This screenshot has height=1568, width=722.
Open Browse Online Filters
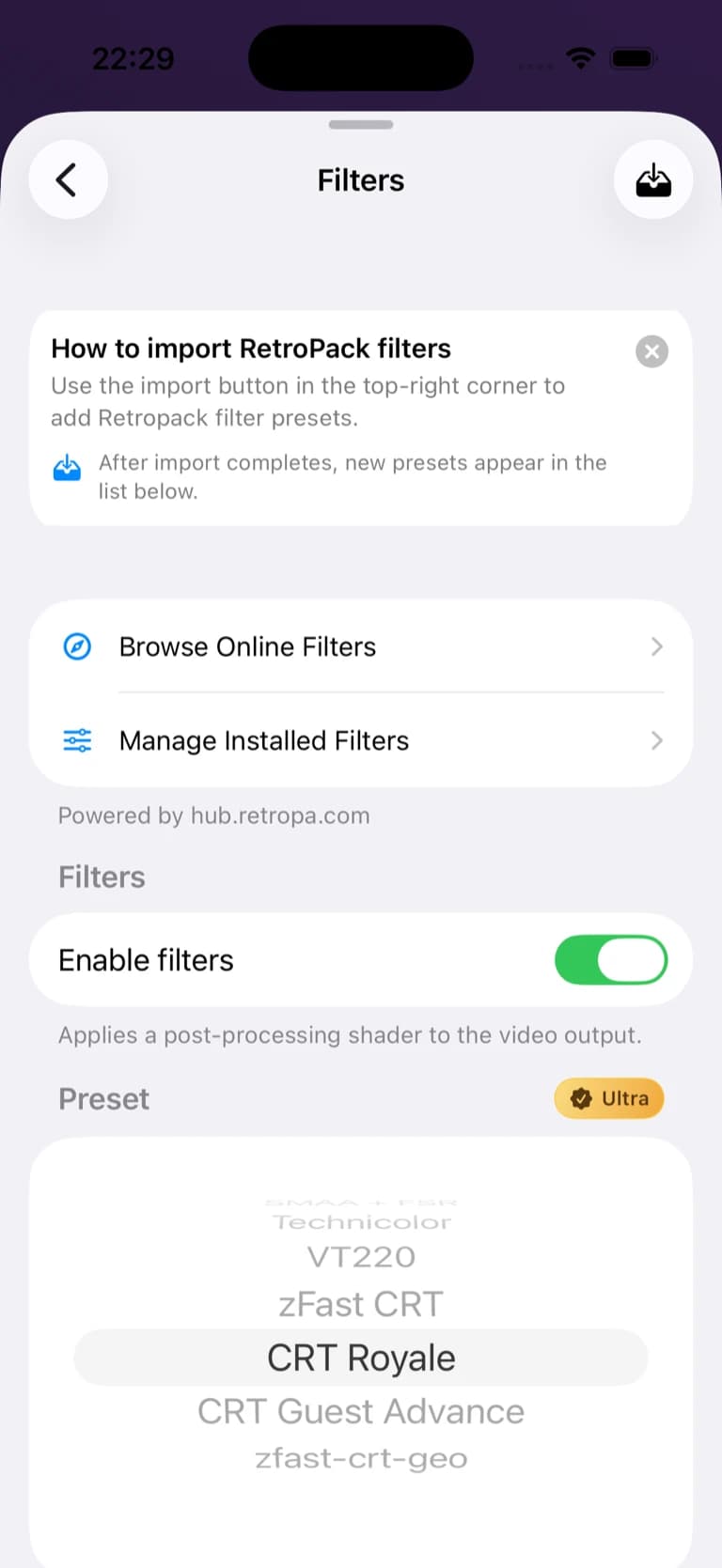[361, 646]
